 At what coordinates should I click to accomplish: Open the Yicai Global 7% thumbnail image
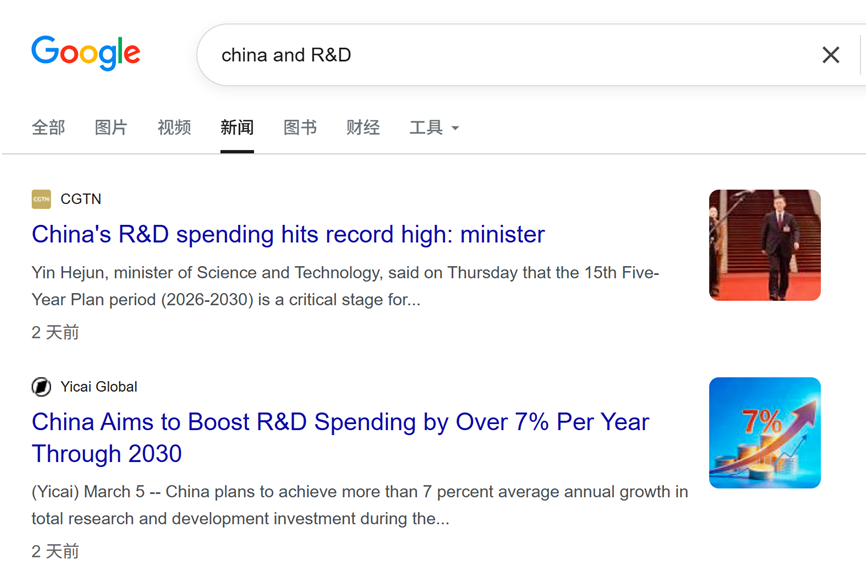click(764, 432)
